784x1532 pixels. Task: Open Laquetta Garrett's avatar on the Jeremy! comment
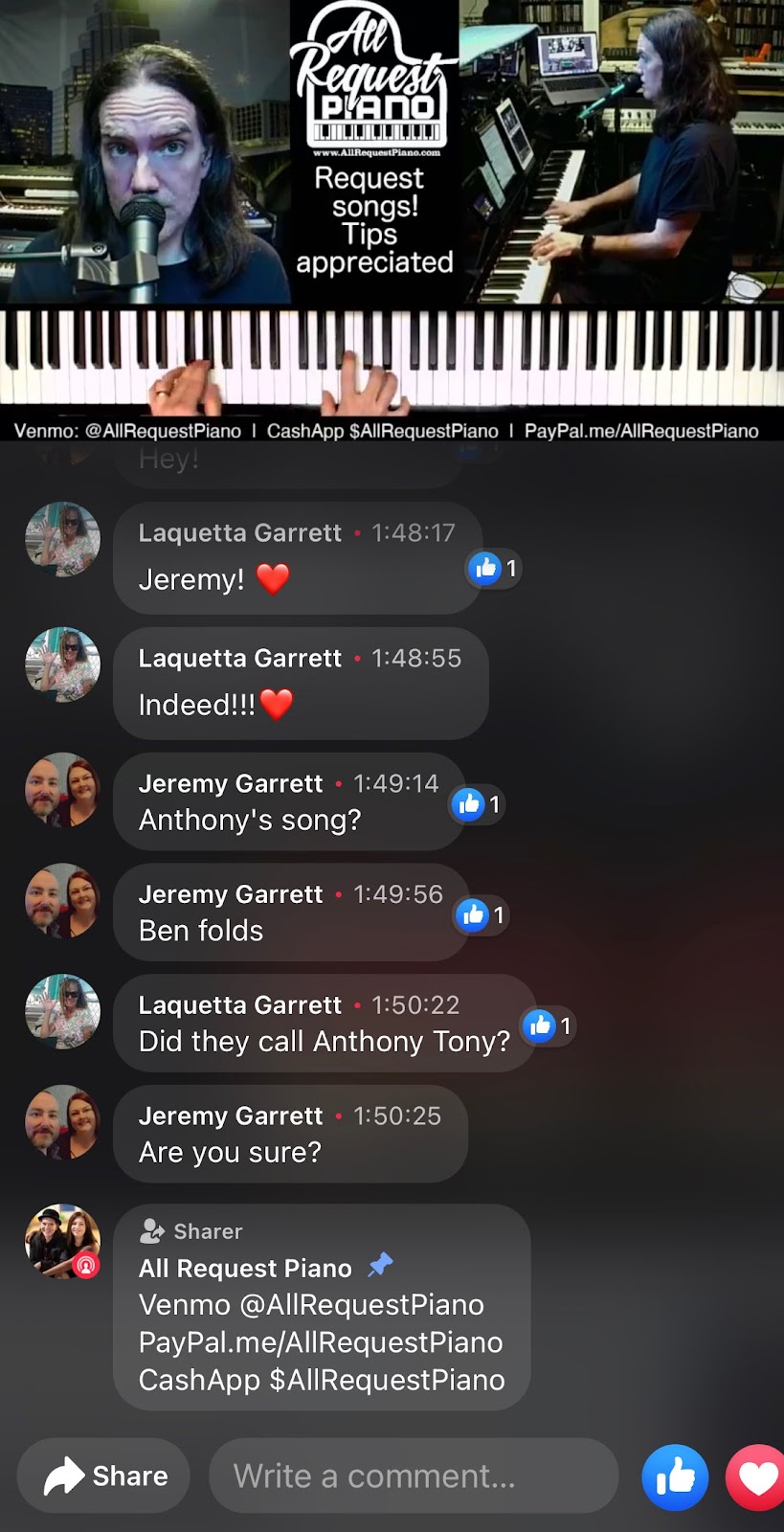click(62, 539)
